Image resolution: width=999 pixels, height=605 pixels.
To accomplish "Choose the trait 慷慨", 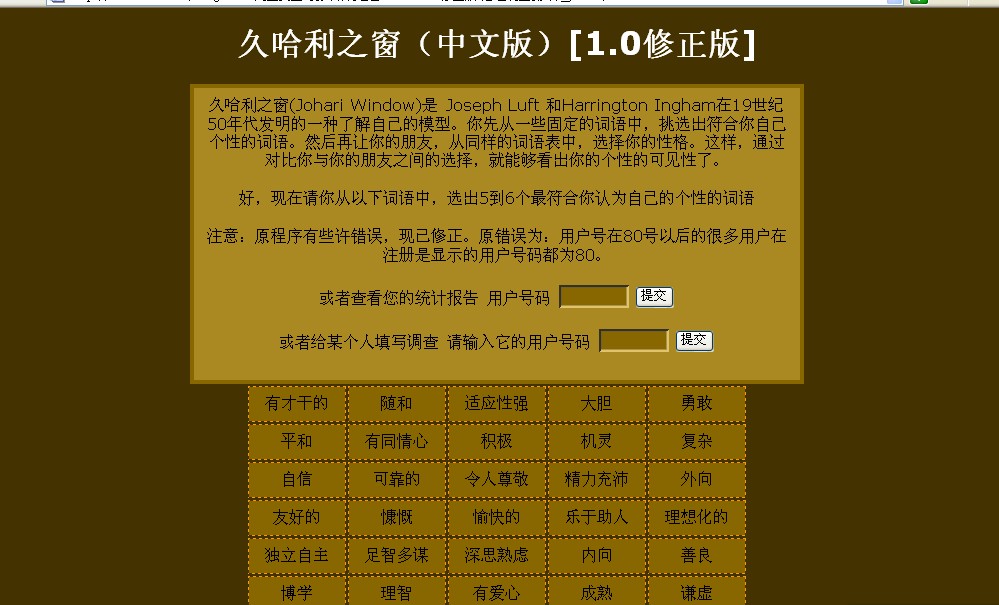I will (x=396, y=517).
